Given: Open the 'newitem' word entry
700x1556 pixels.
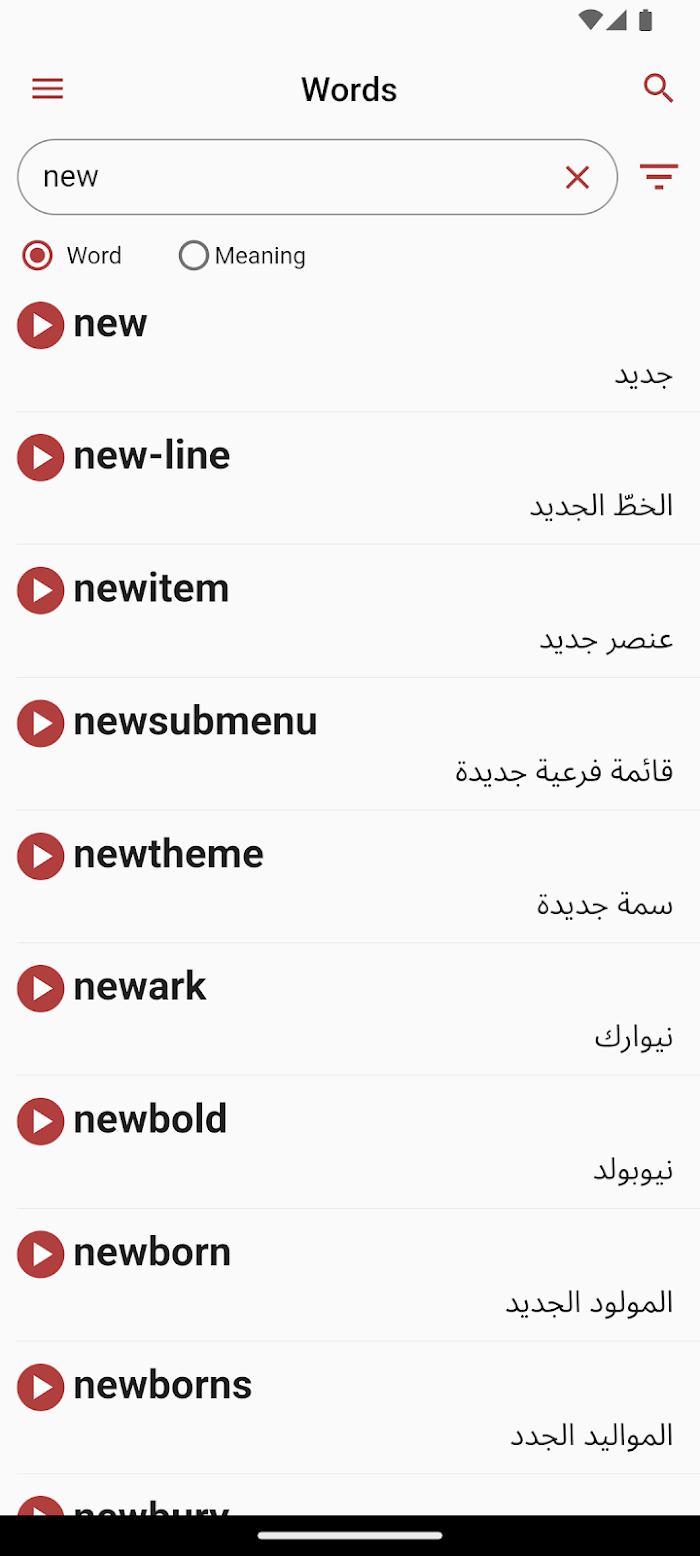Looking at the screenshot, I should tap(349, 612).
